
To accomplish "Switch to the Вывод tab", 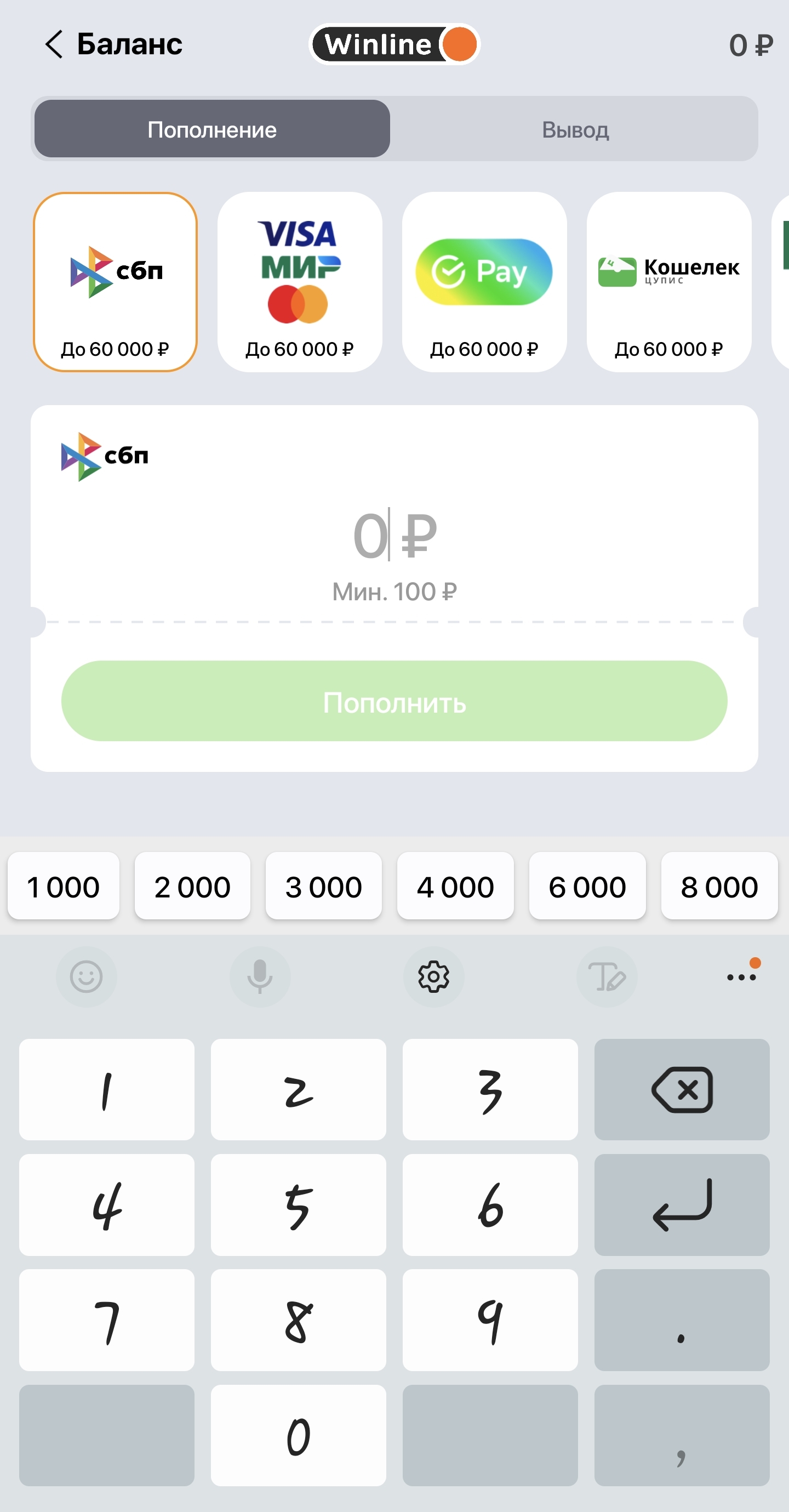I will [574, 130].
